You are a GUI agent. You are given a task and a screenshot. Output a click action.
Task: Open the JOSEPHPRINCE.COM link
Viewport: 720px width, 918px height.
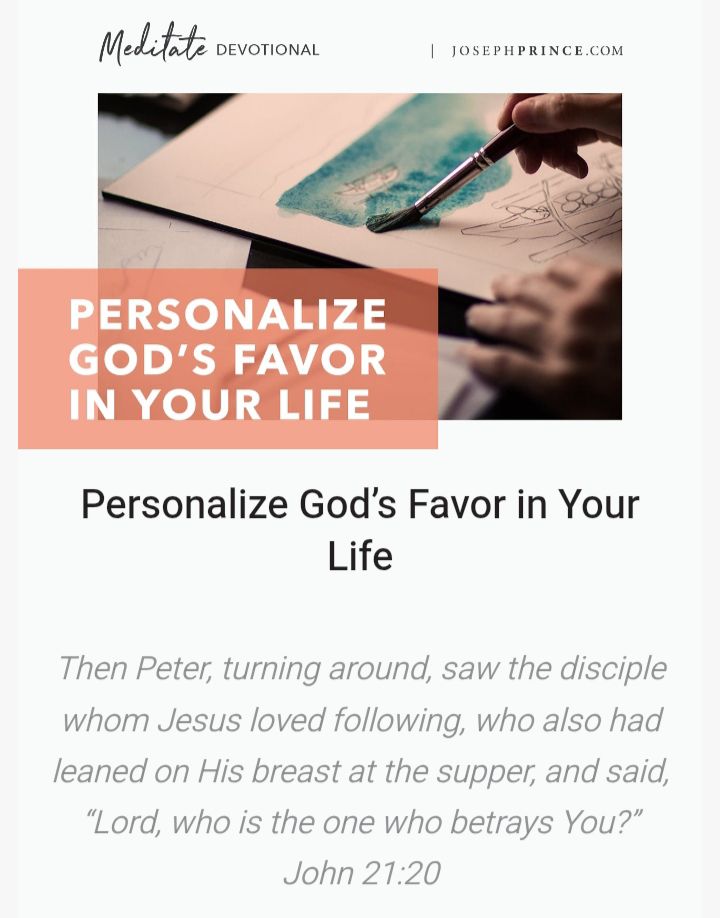pos(537,51)
